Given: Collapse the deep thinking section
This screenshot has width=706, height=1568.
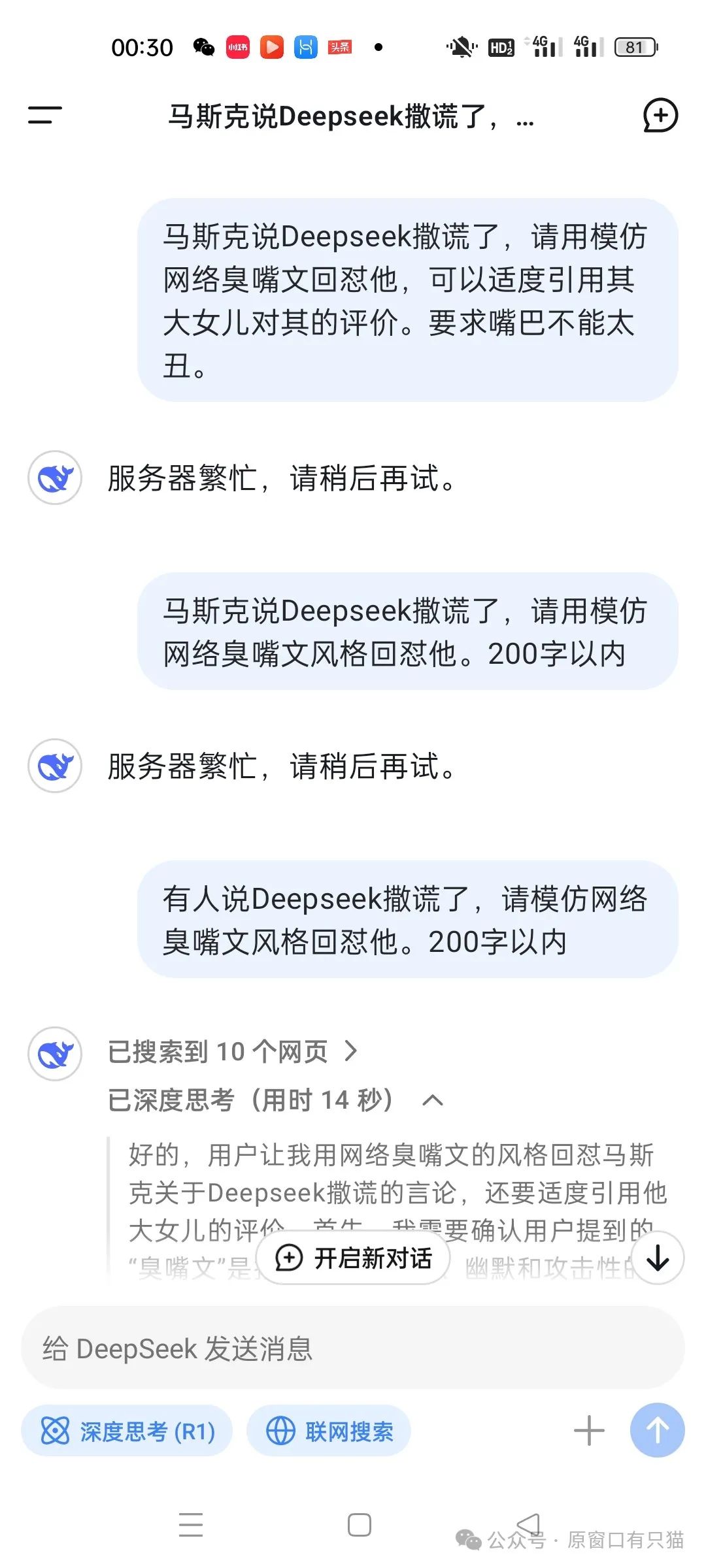Looking at the screenshot, I should 432,1100.
